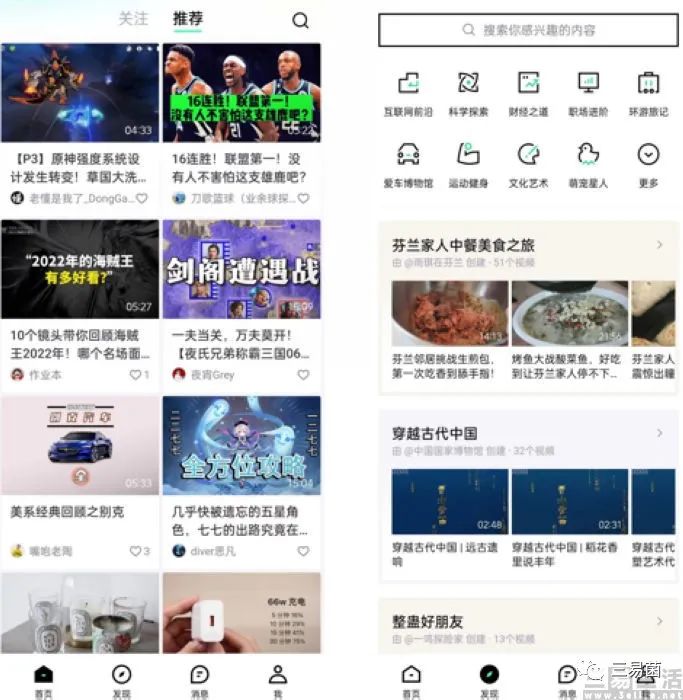Open the 互联网前沿 category
The width and height of the screenshot is (683, 700).
point(408,92)
